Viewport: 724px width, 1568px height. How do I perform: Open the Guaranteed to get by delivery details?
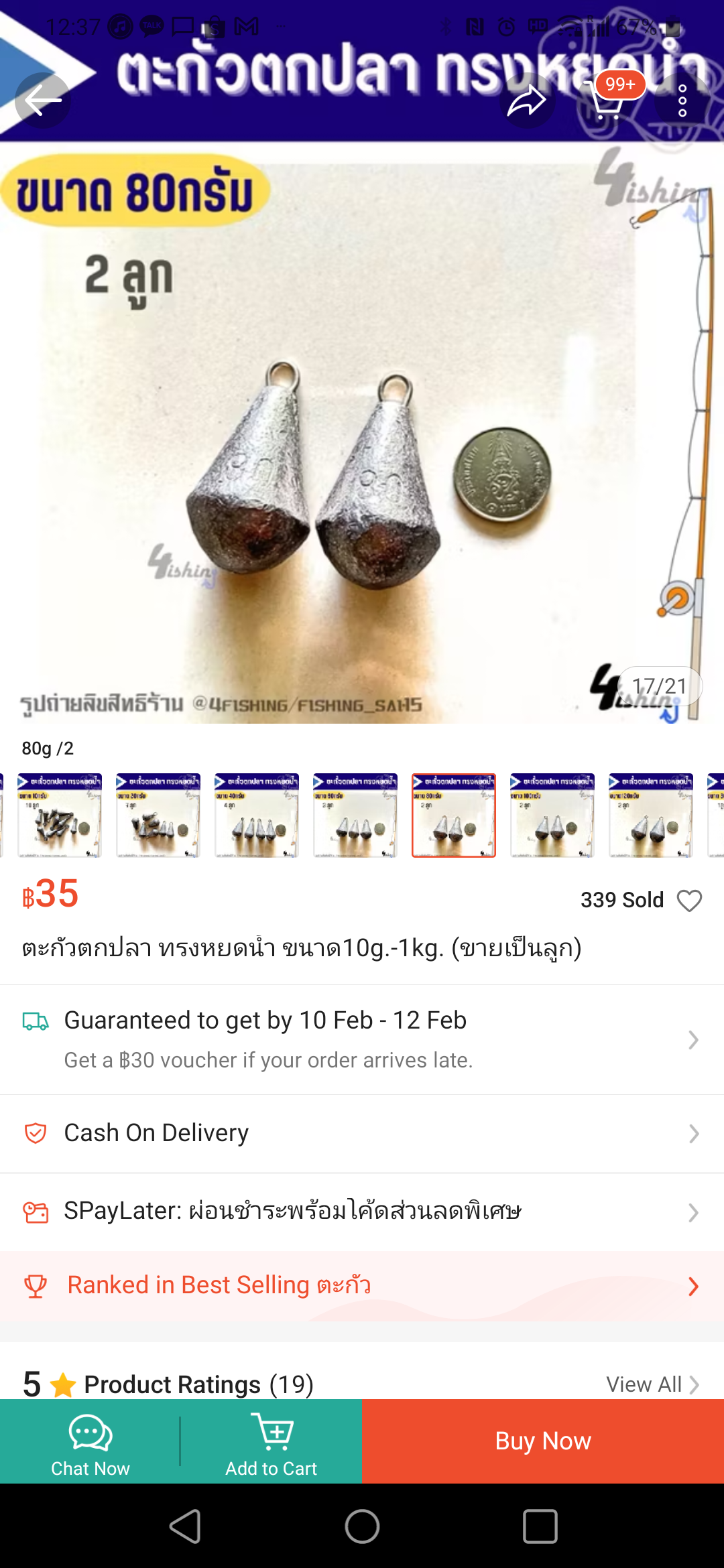pyautogui.click(x=362, y=1040)
